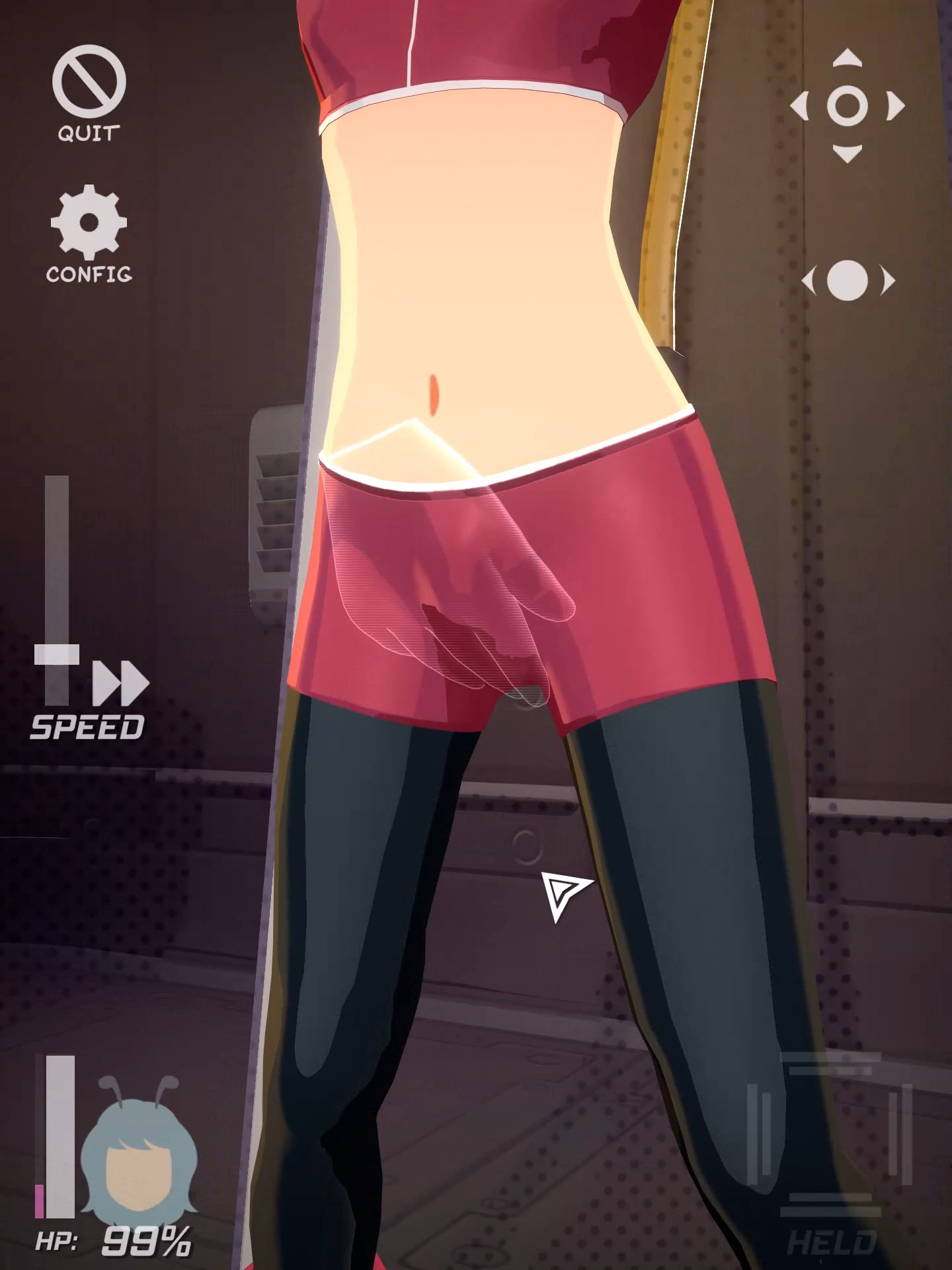952x1270 pixels.
Task: Tap the Held button
Action: (831, 1151)
